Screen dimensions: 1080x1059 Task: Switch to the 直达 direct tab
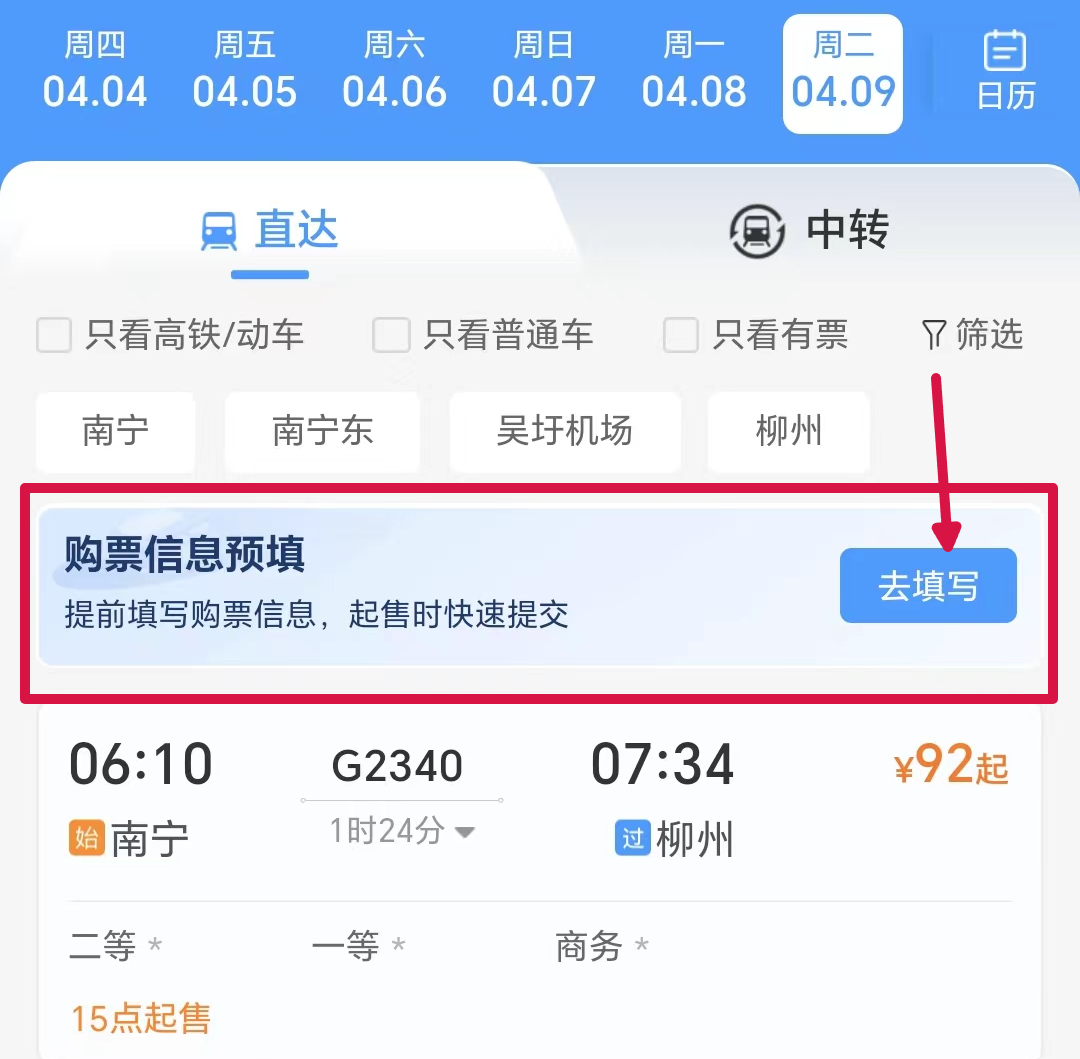tap(270, 231)
